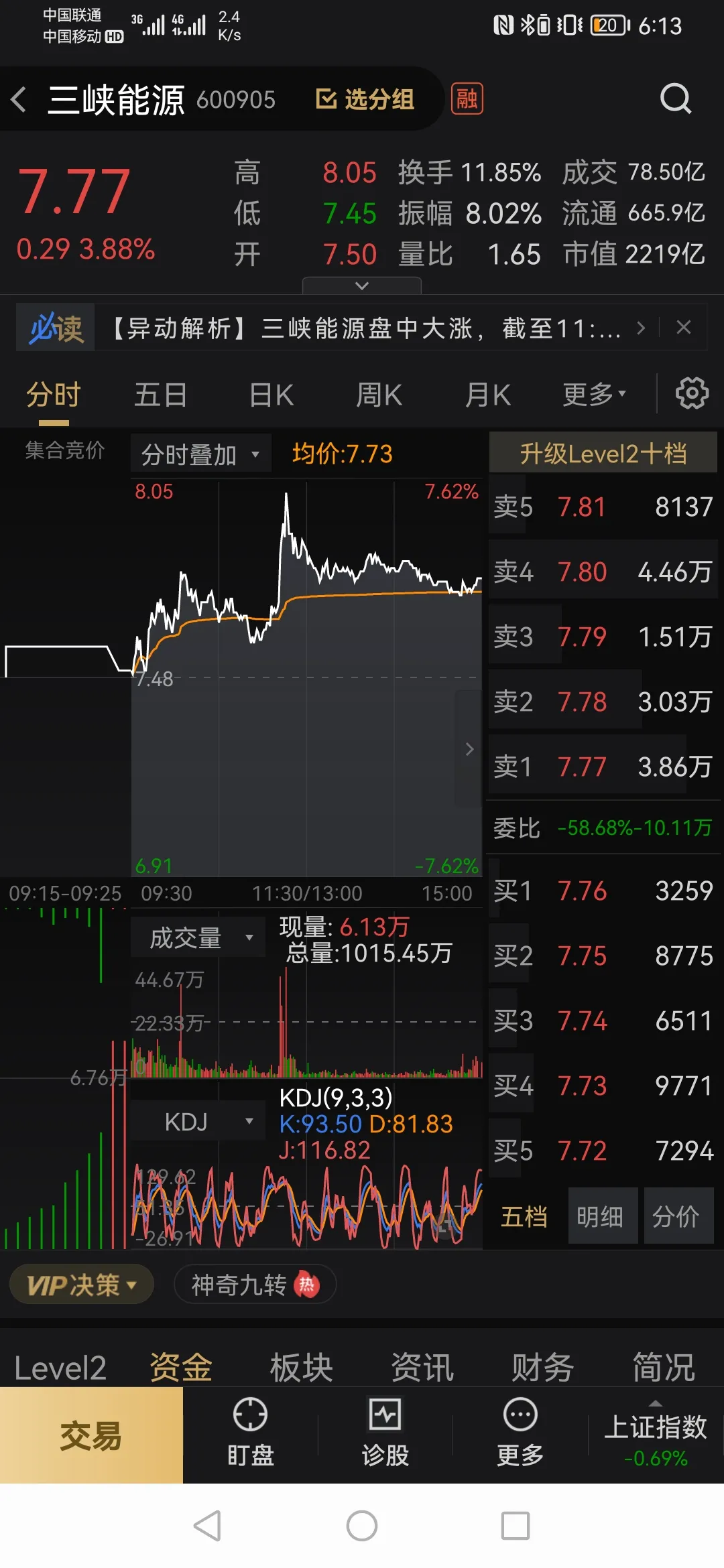Open the search magnifier icon
The height and width of the screenshot is (1568, 724).
click(x=674, y=99)
